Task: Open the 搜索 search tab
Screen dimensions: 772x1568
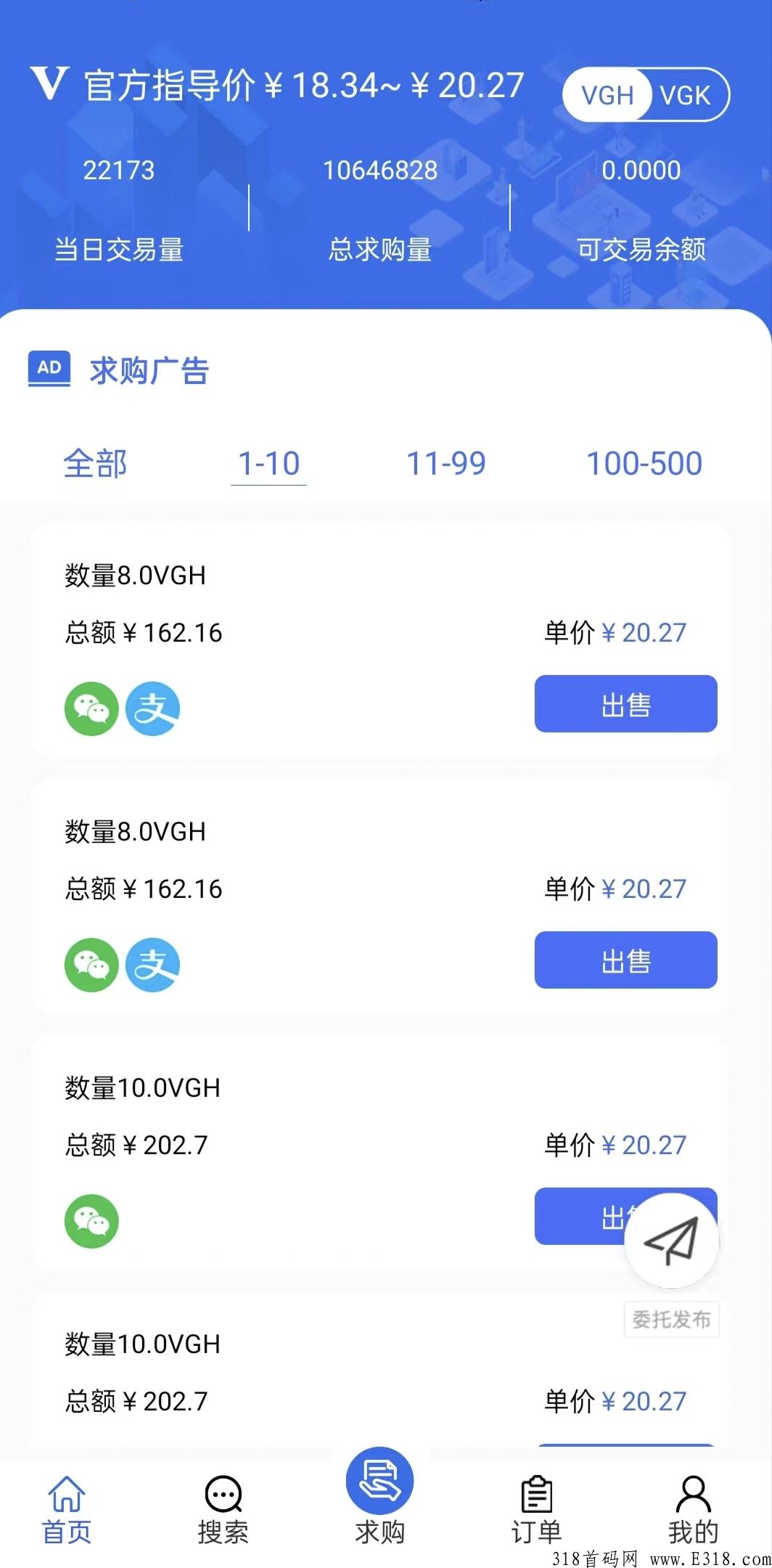Action: click(223, 1510)
